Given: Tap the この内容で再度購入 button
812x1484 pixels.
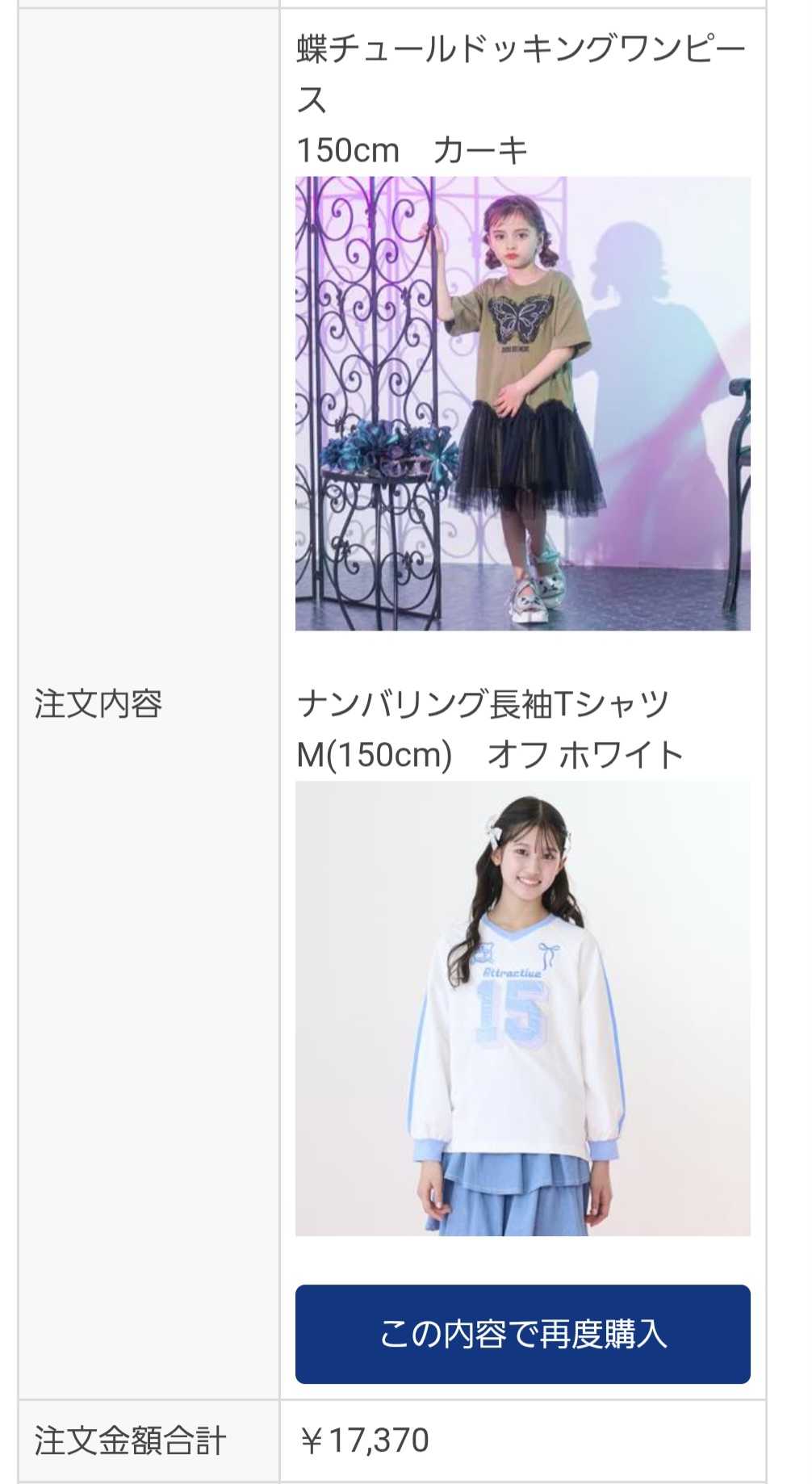Looking at the screenshot, I should 522,1334.
